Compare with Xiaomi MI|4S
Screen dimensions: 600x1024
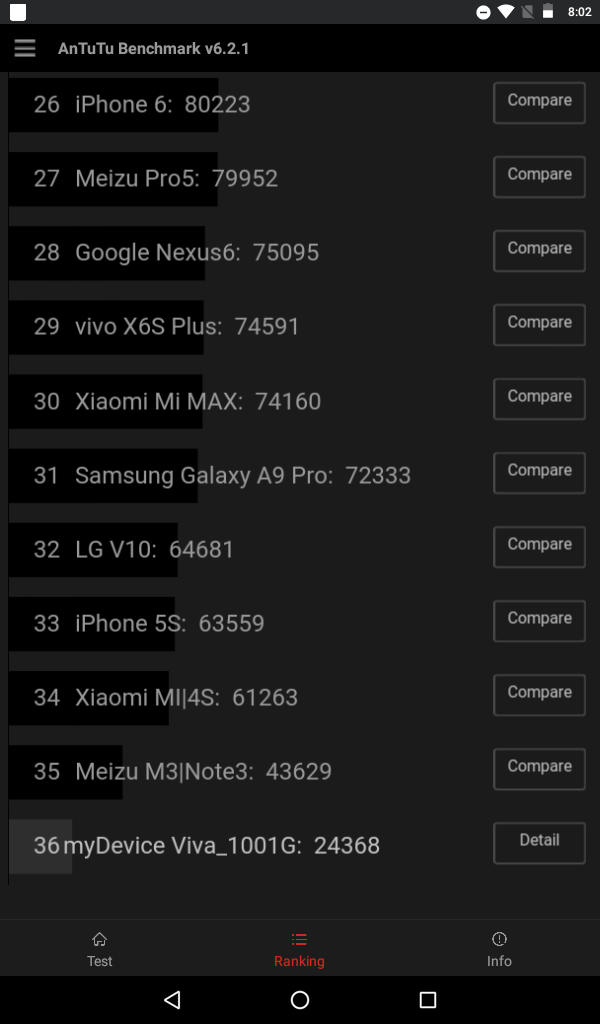click(x=539, y=695)
